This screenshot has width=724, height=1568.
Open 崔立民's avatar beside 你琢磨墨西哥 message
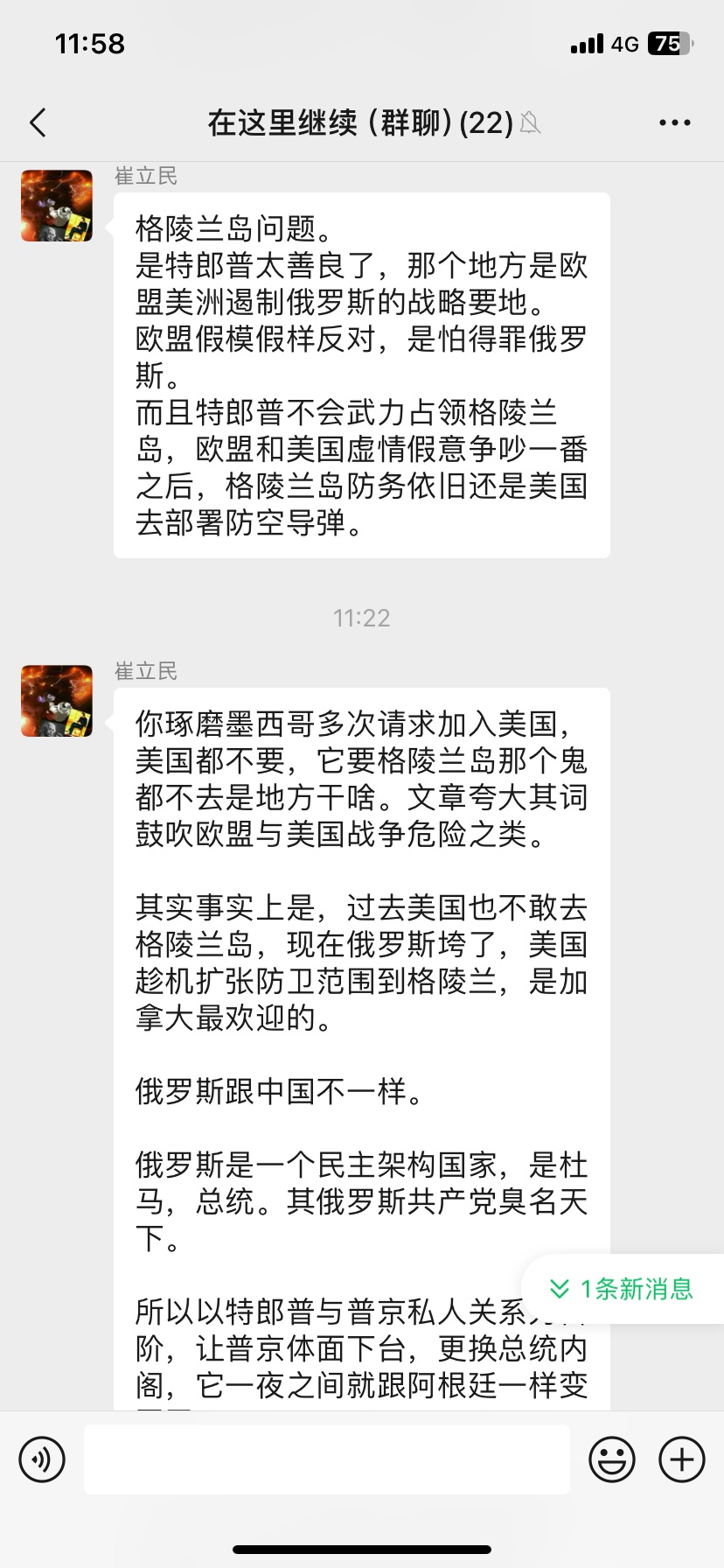coord(57,701)
